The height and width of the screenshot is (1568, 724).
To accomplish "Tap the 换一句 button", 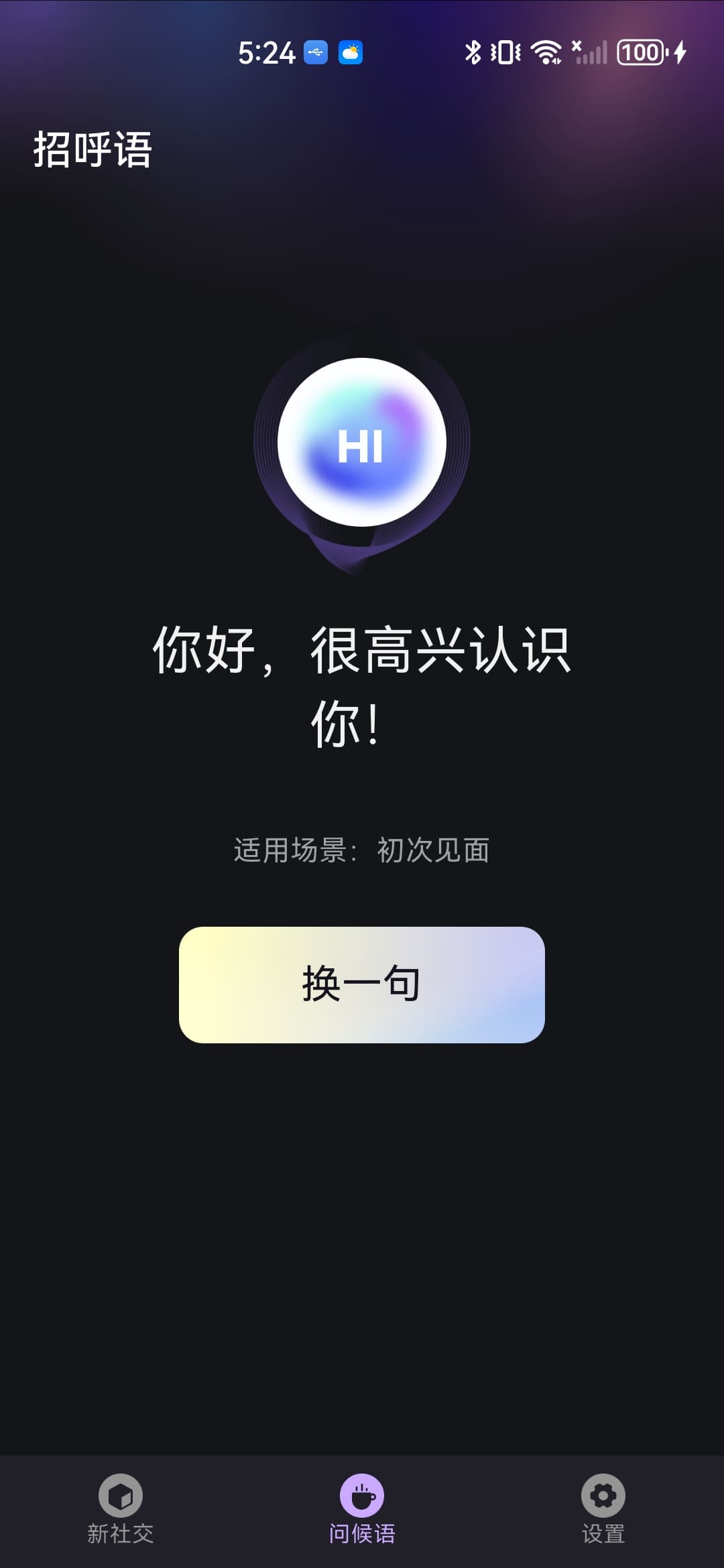I will click(361, 984).
